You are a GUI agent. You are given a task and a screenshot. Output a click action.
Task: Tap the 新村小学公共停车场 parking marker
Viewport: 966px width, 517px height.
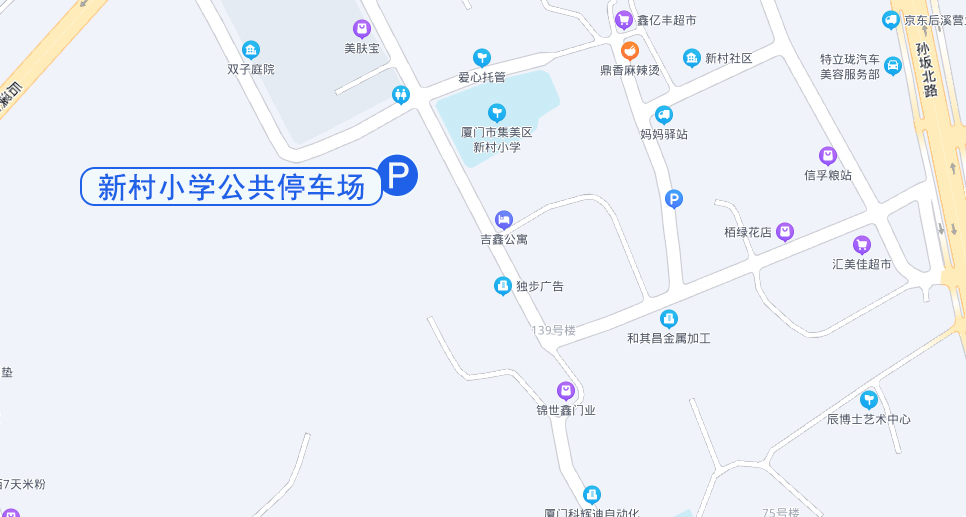click(398, 176)
